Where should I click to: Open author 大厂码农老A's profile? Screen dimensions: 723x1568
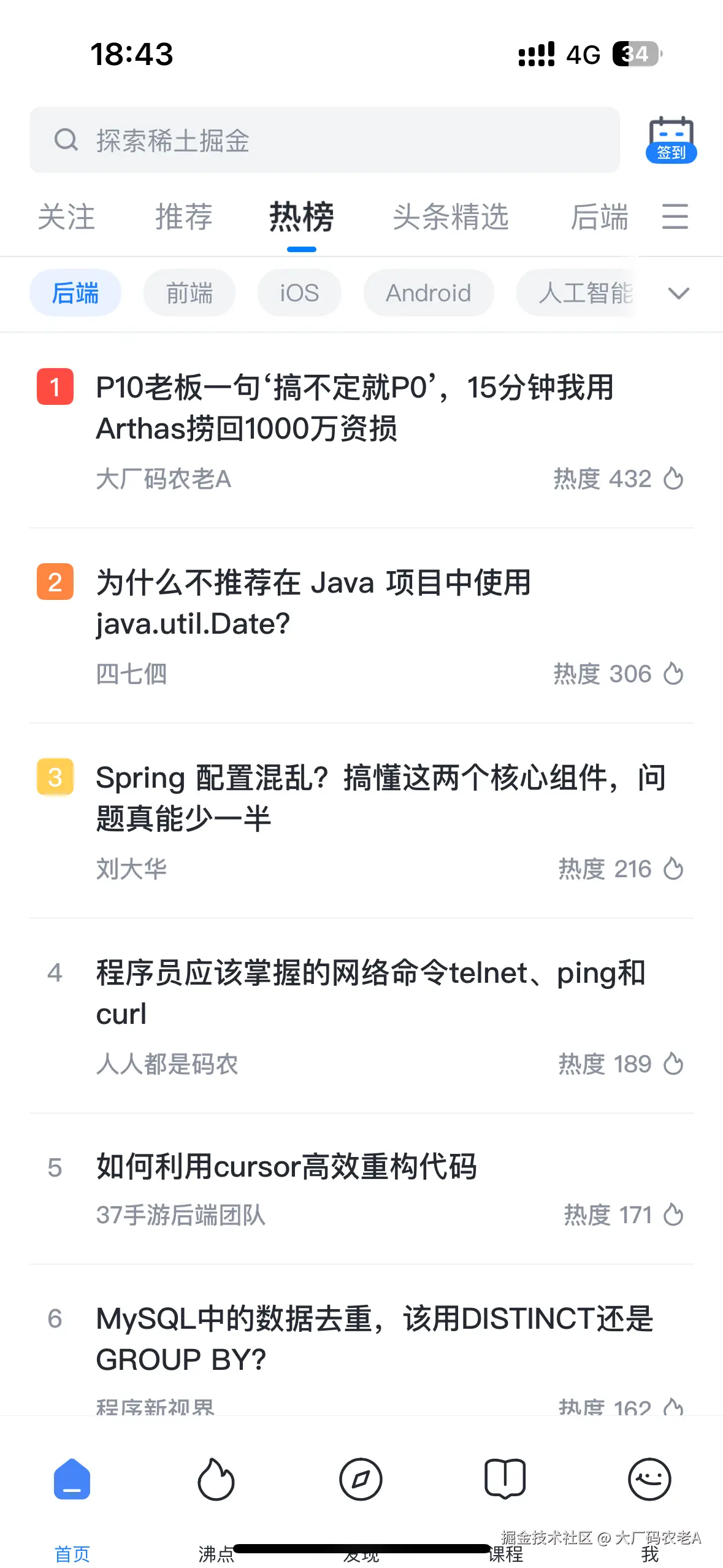tap(164, 480)
